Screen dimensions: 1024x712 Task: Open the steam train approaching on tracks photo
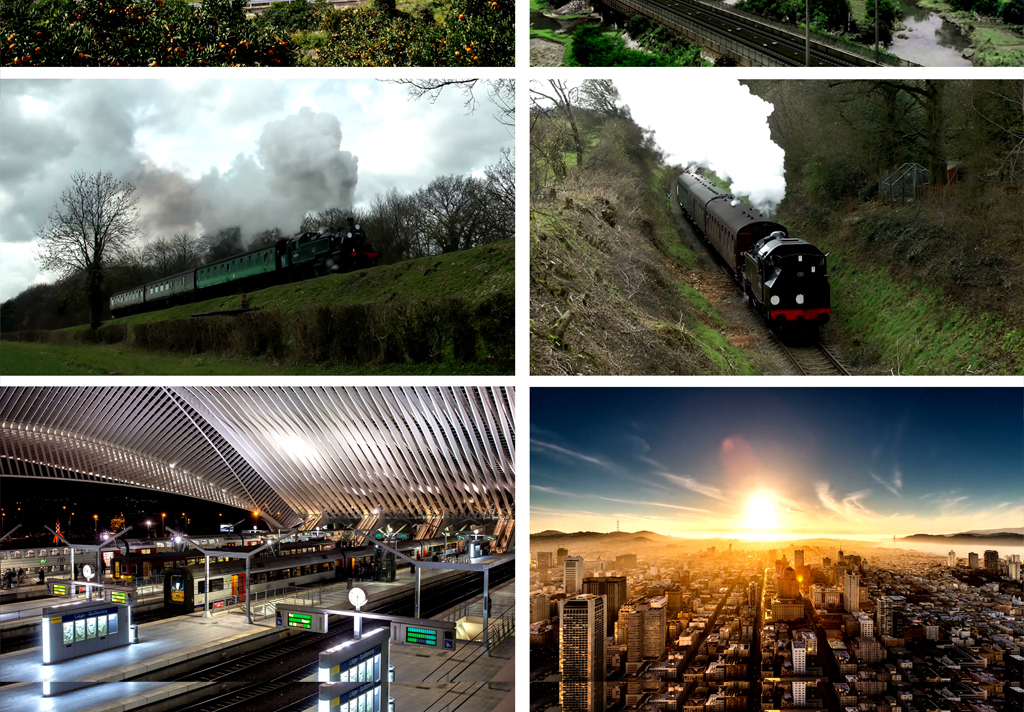[x=776, y=227]
